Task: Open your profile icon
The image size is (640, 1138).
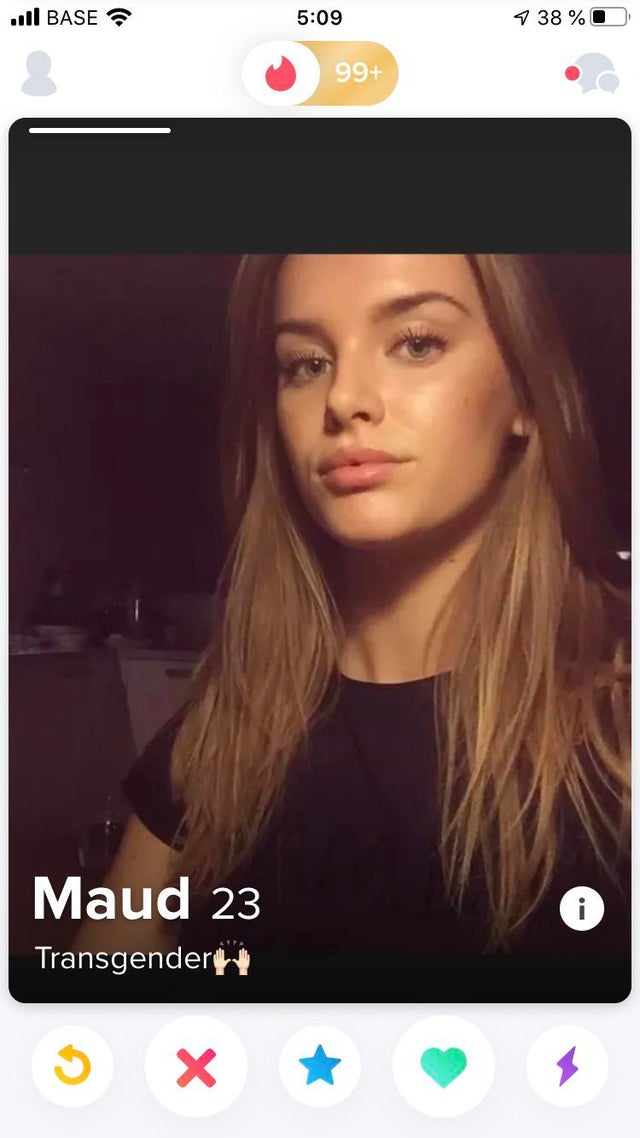Action: [39, 74]
